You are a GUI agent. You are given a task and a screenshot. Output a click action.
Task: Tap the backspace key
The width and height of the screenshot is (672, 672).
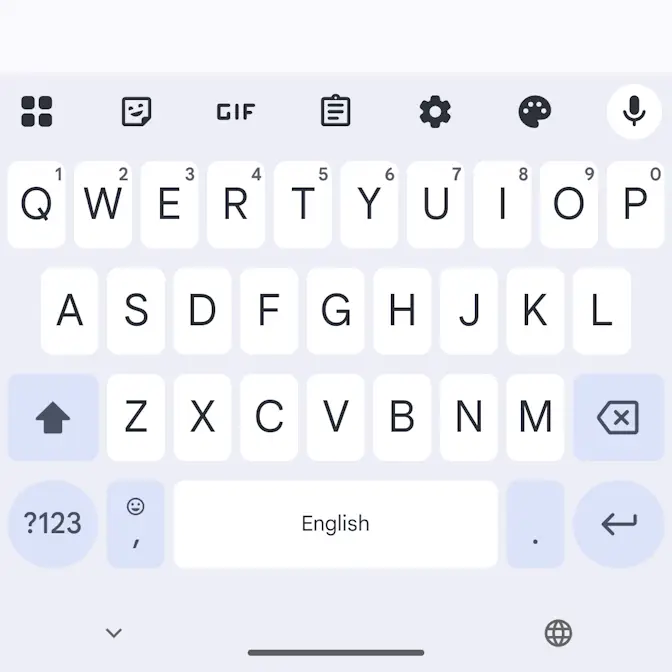point(618,418)
